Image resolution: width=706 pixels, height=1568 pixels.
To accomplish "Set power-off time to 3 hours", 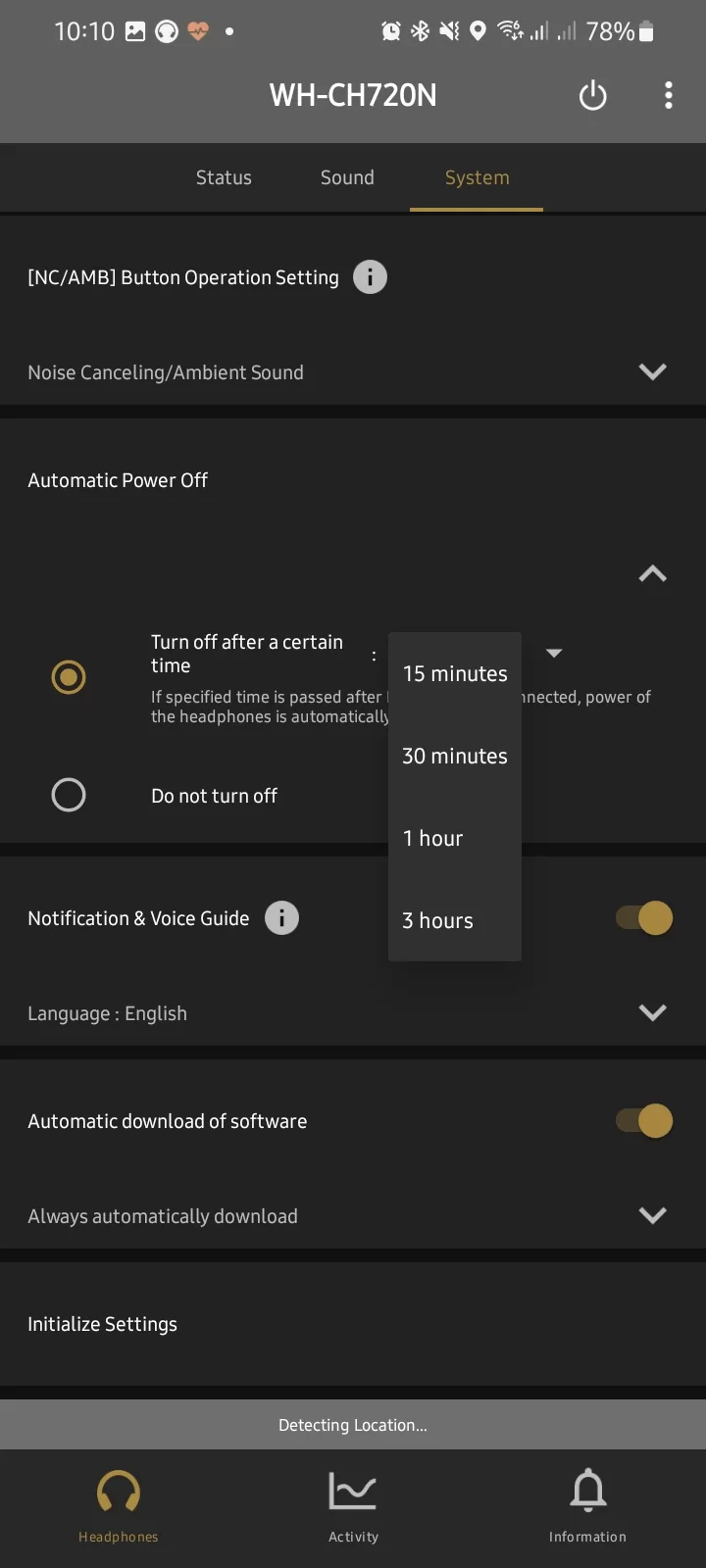I will [x=438, y=921].
